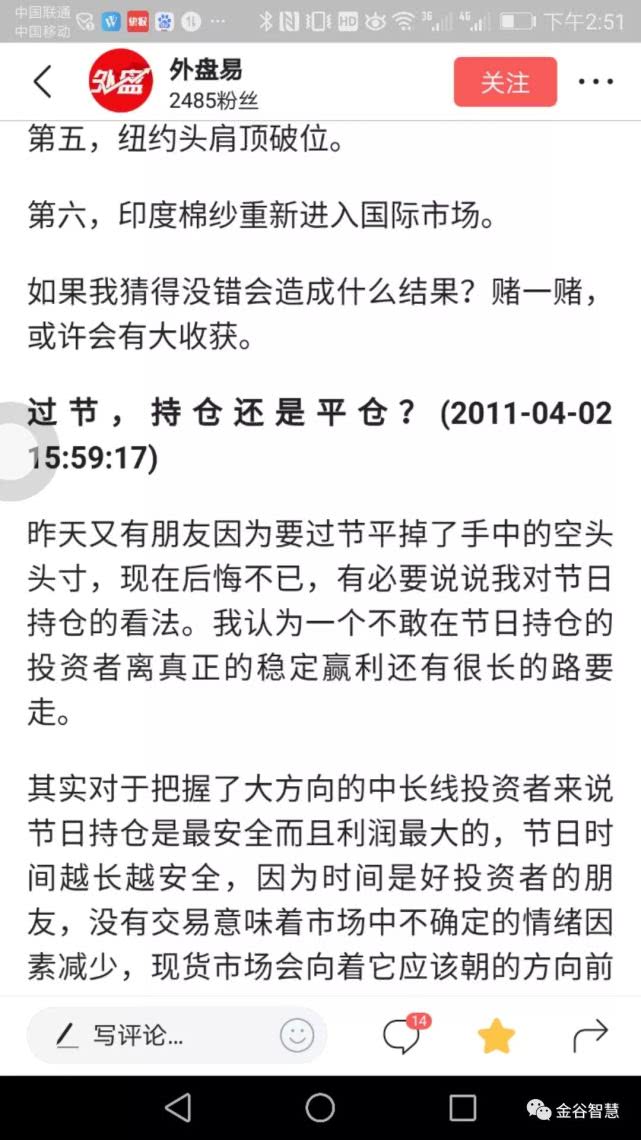This screenshot has height=1140, width=641.
Task: Follow the author with 关注 button
Action: pos(505,82)
